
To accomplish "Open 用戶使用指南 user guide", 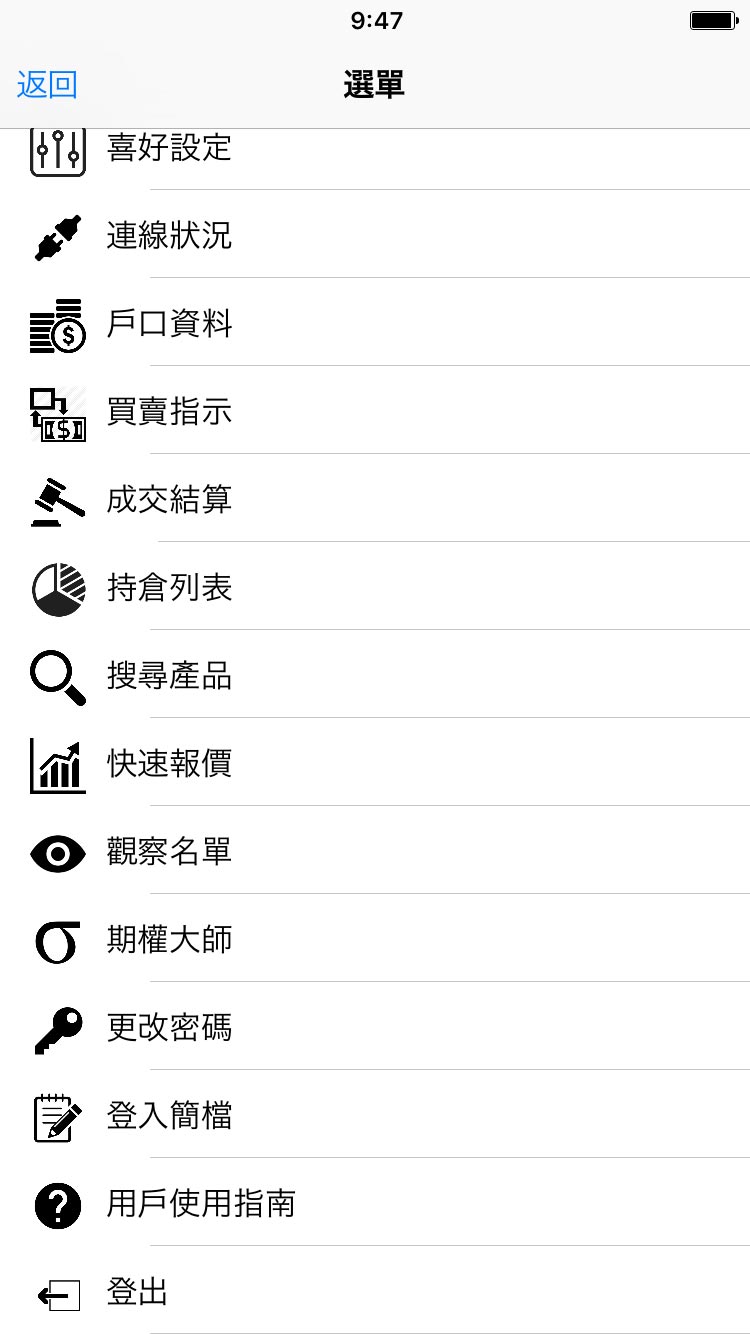I will coord(375,1202).
